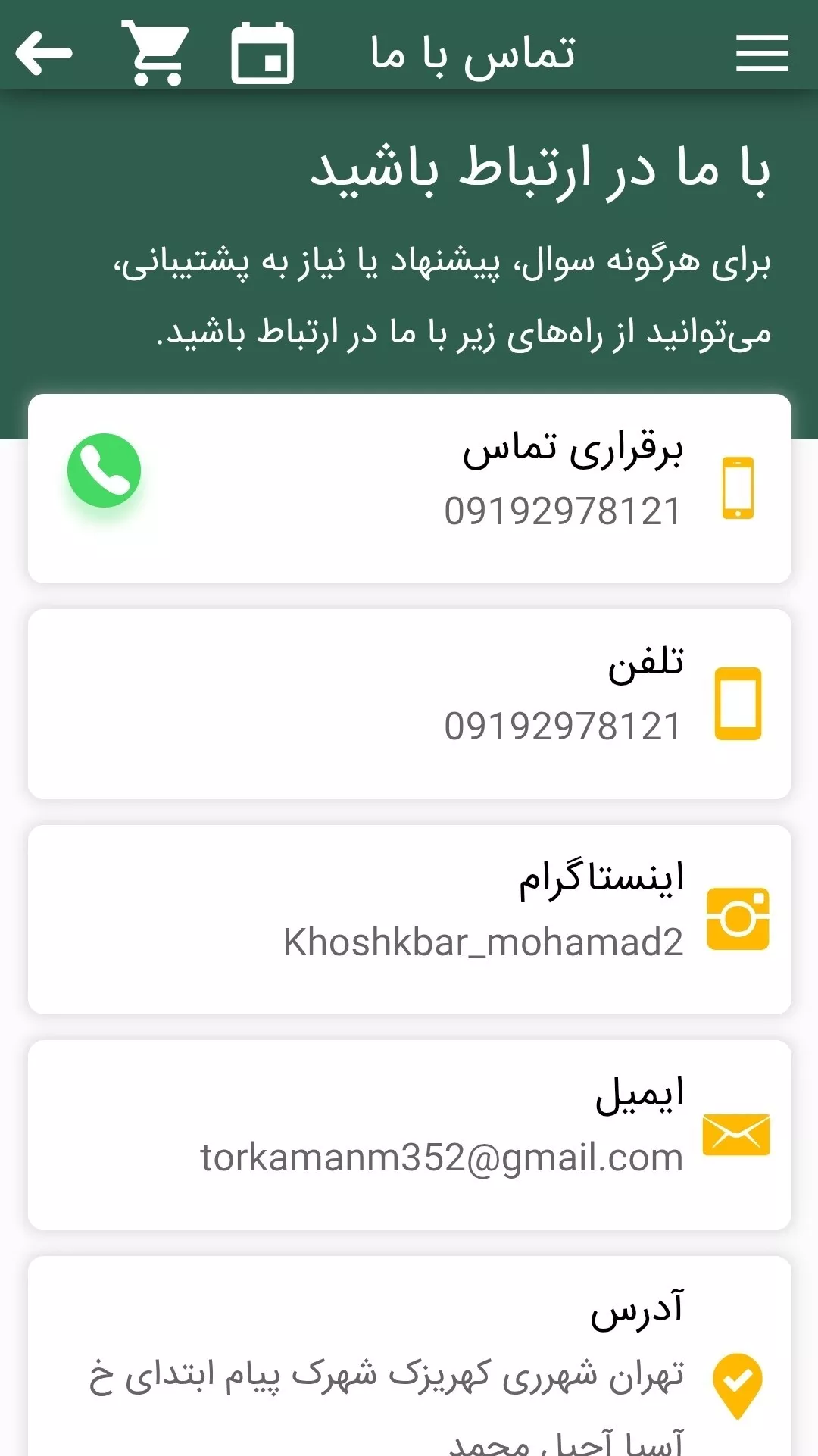818x1456 pixels.
Task: Open the shopping cart
Action: click(x=156, y=53)
